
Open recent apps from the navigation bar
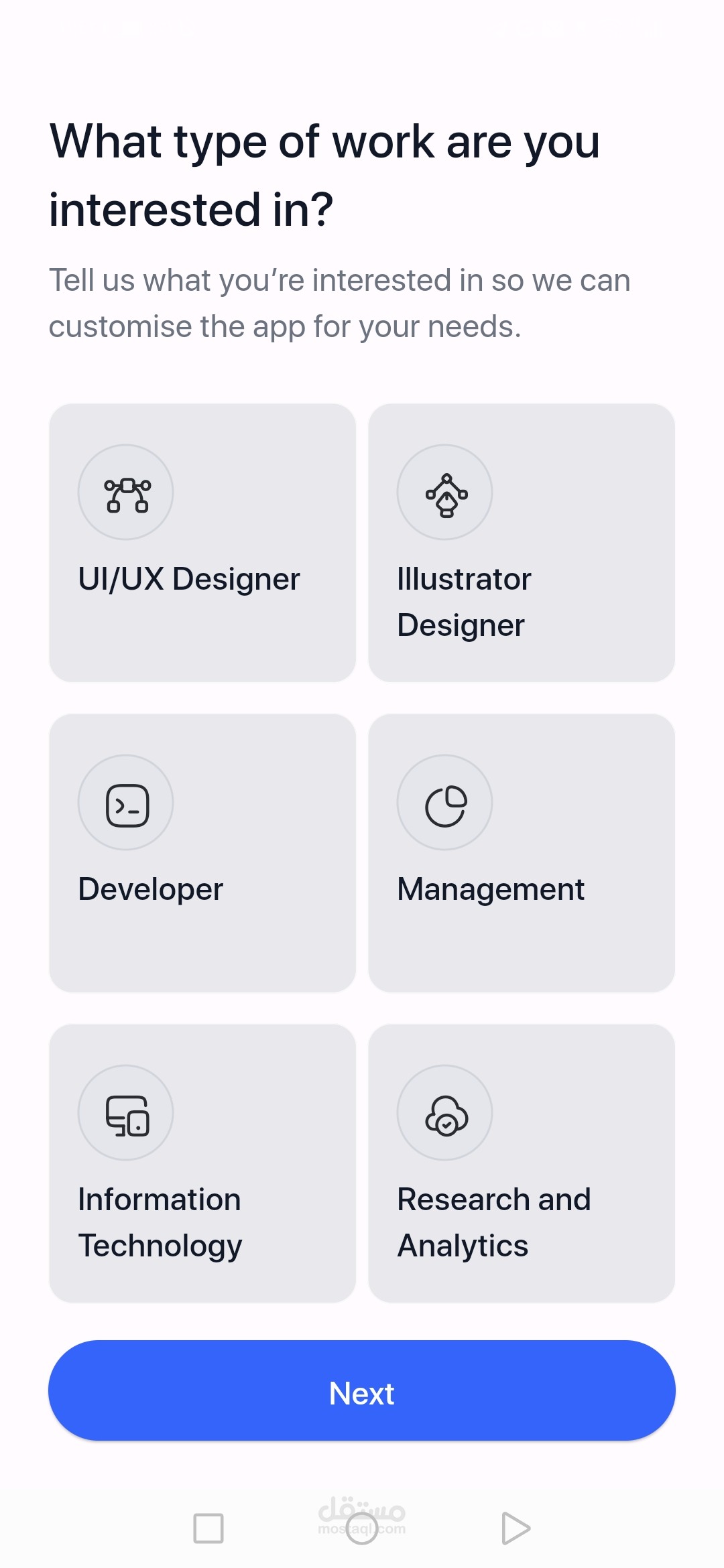click(x=208, y=1528)
